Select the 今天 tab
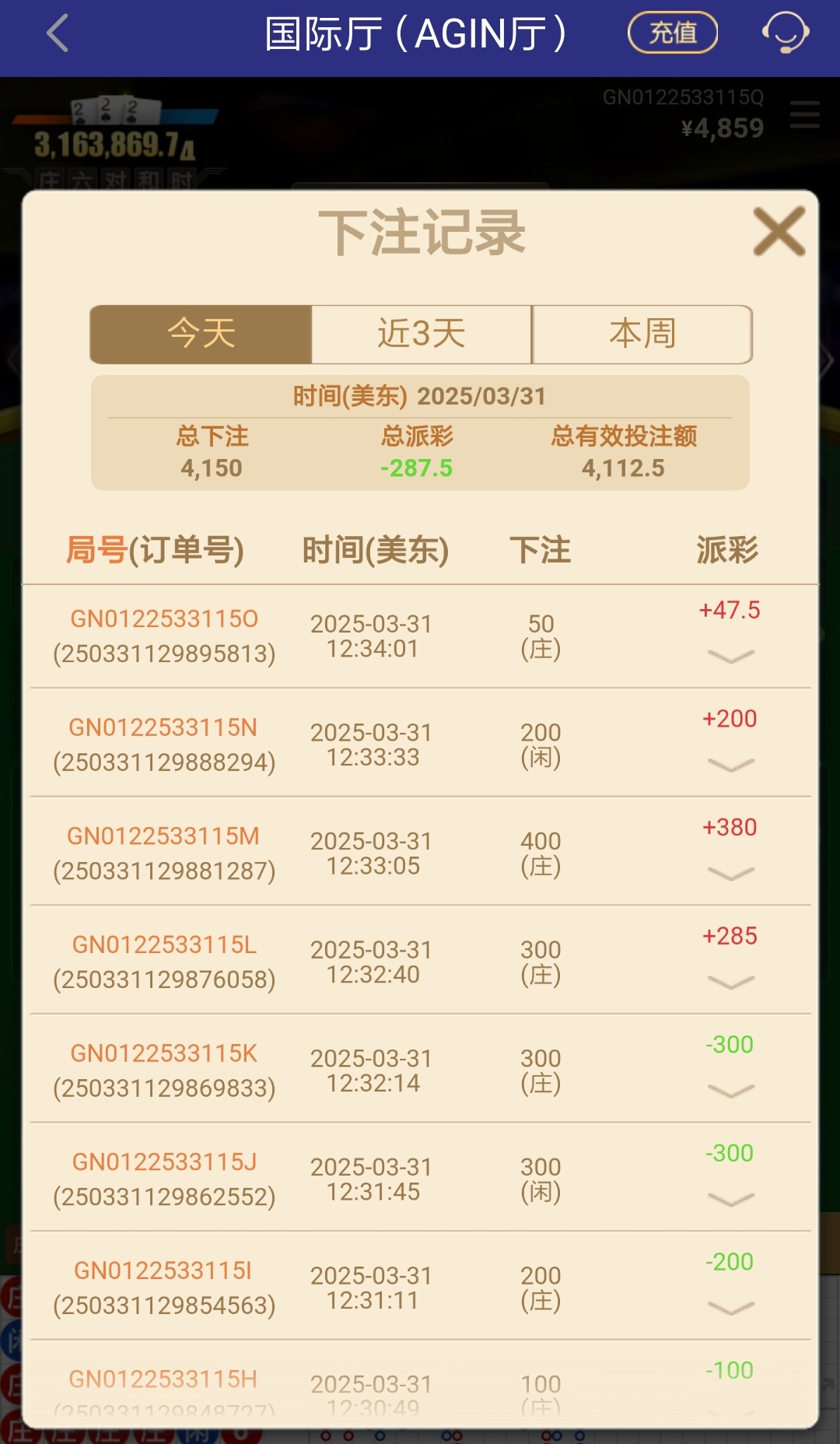 click(x=201, y=335)
